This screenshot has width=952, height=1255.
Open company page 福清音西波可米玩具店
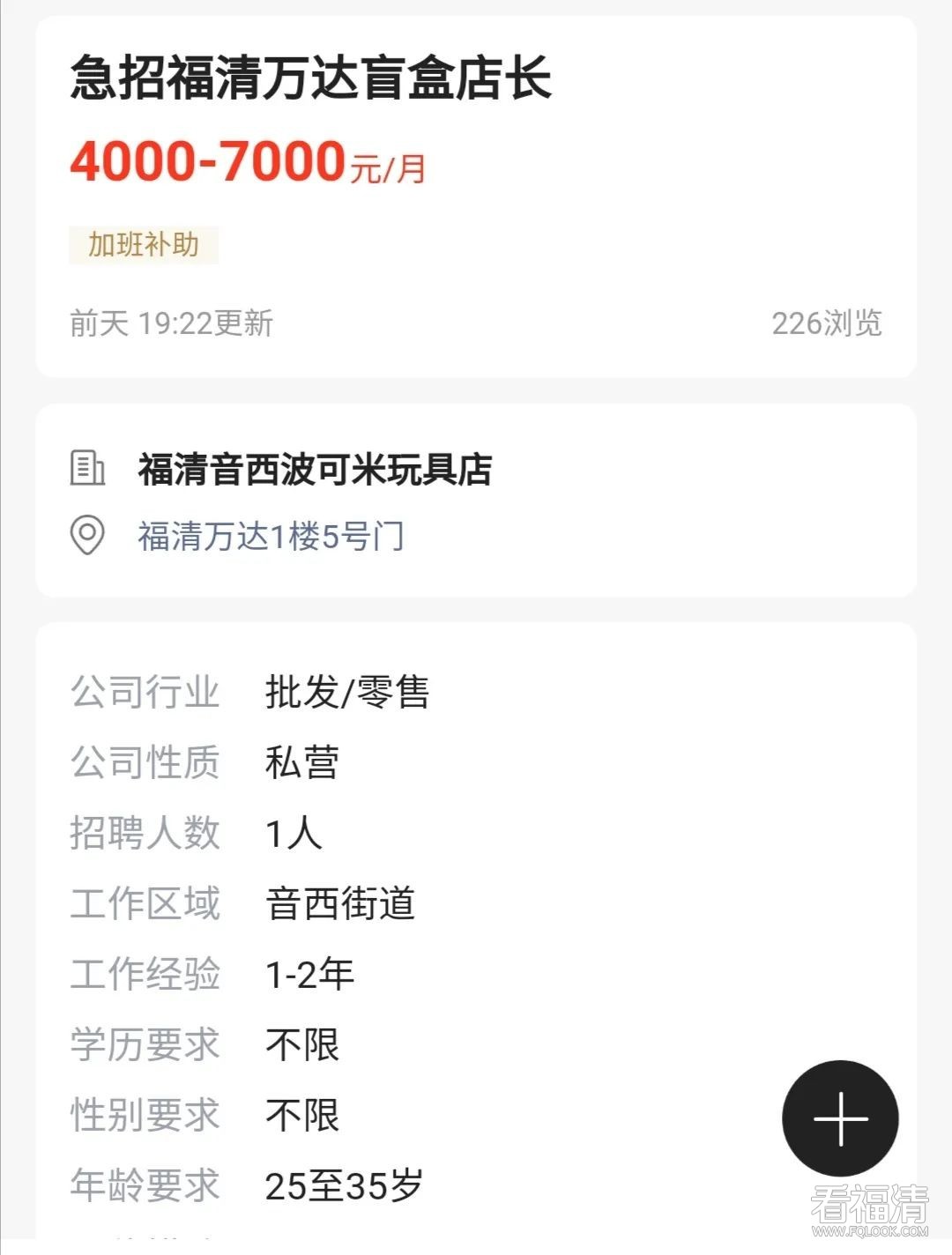pyautogui.click(x=315, y=469)
